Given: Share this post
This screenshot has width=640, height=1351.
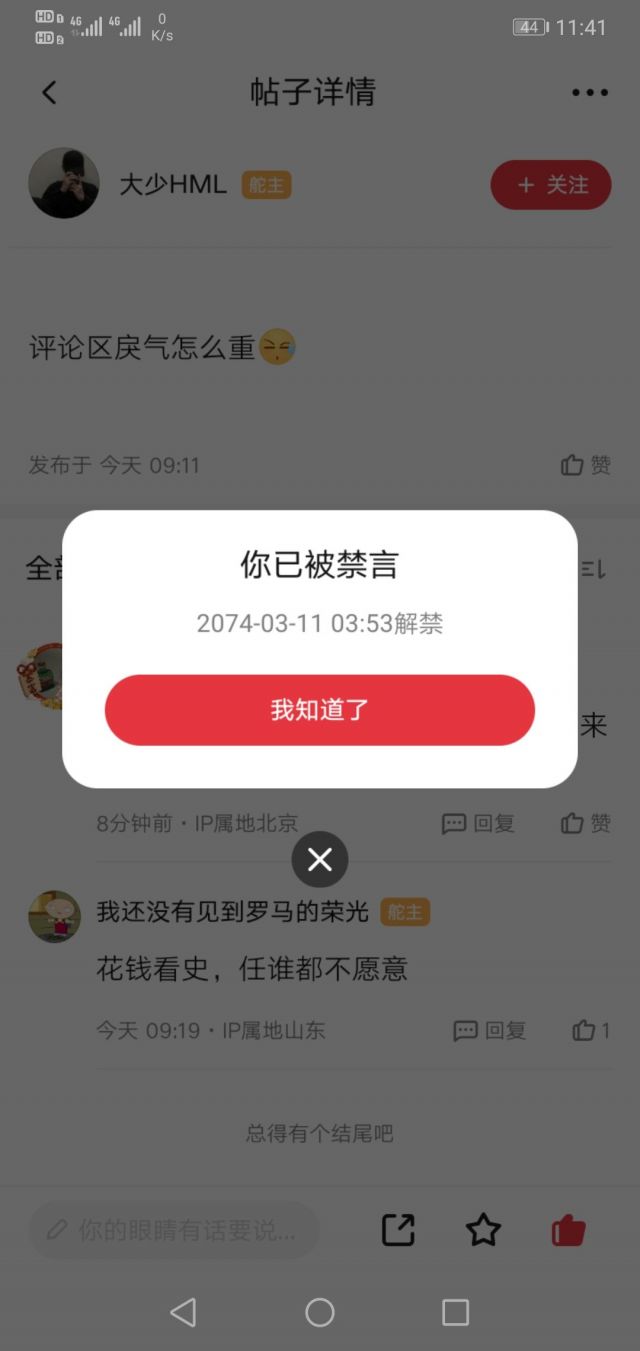Looking at the screenshot, I should 398,1230.
